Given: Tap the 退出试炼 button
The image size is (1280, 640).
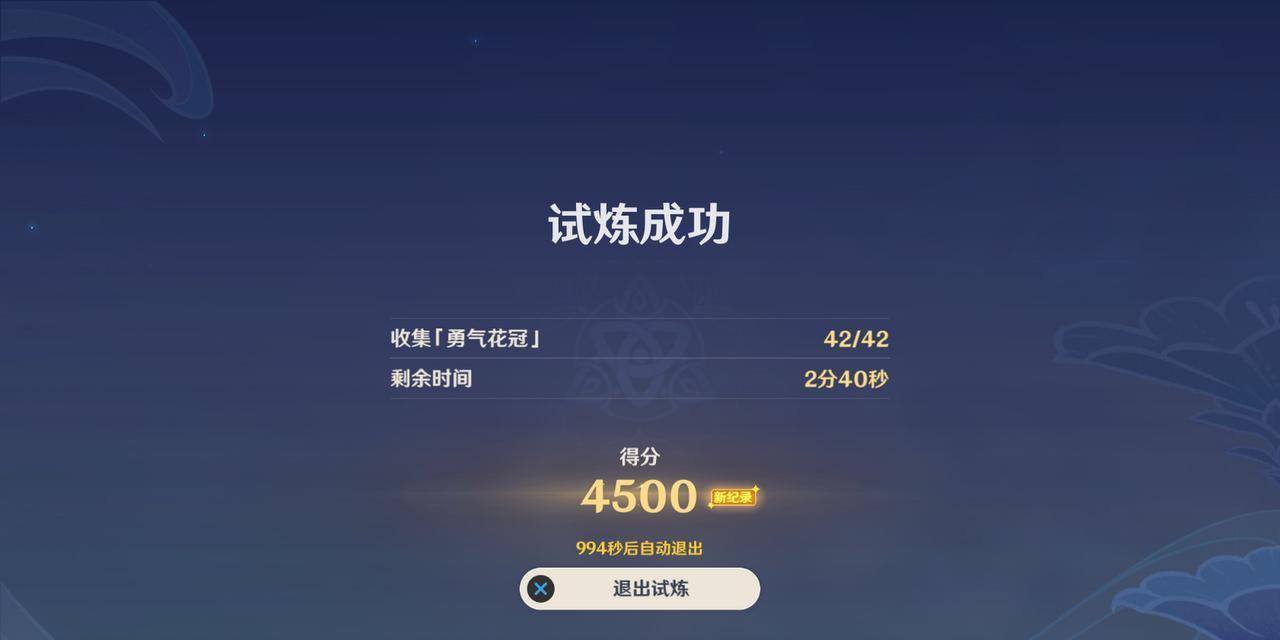Looking at the screenshot, I should (640, 589).
